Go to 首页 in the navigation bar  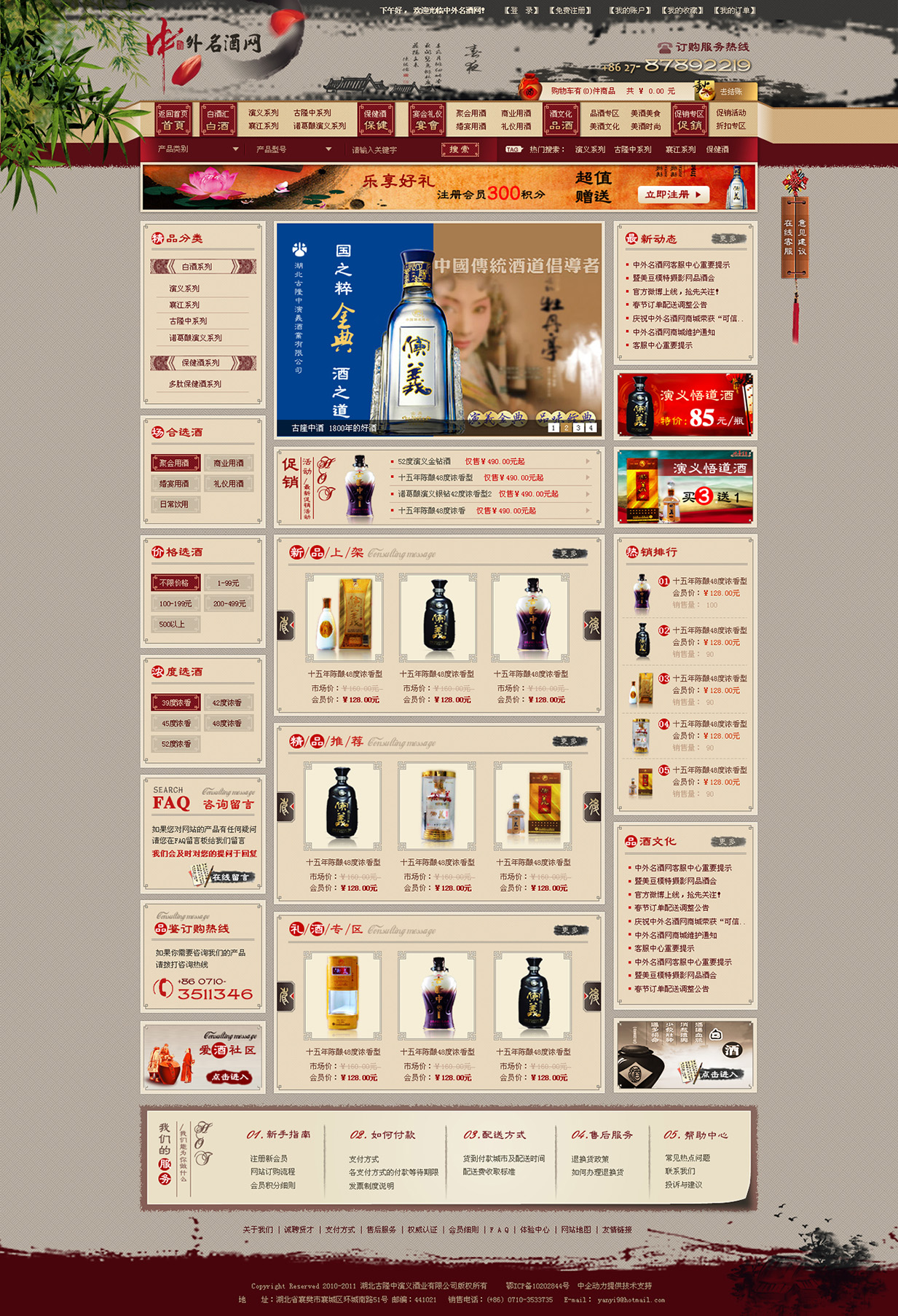coord(173,120)
